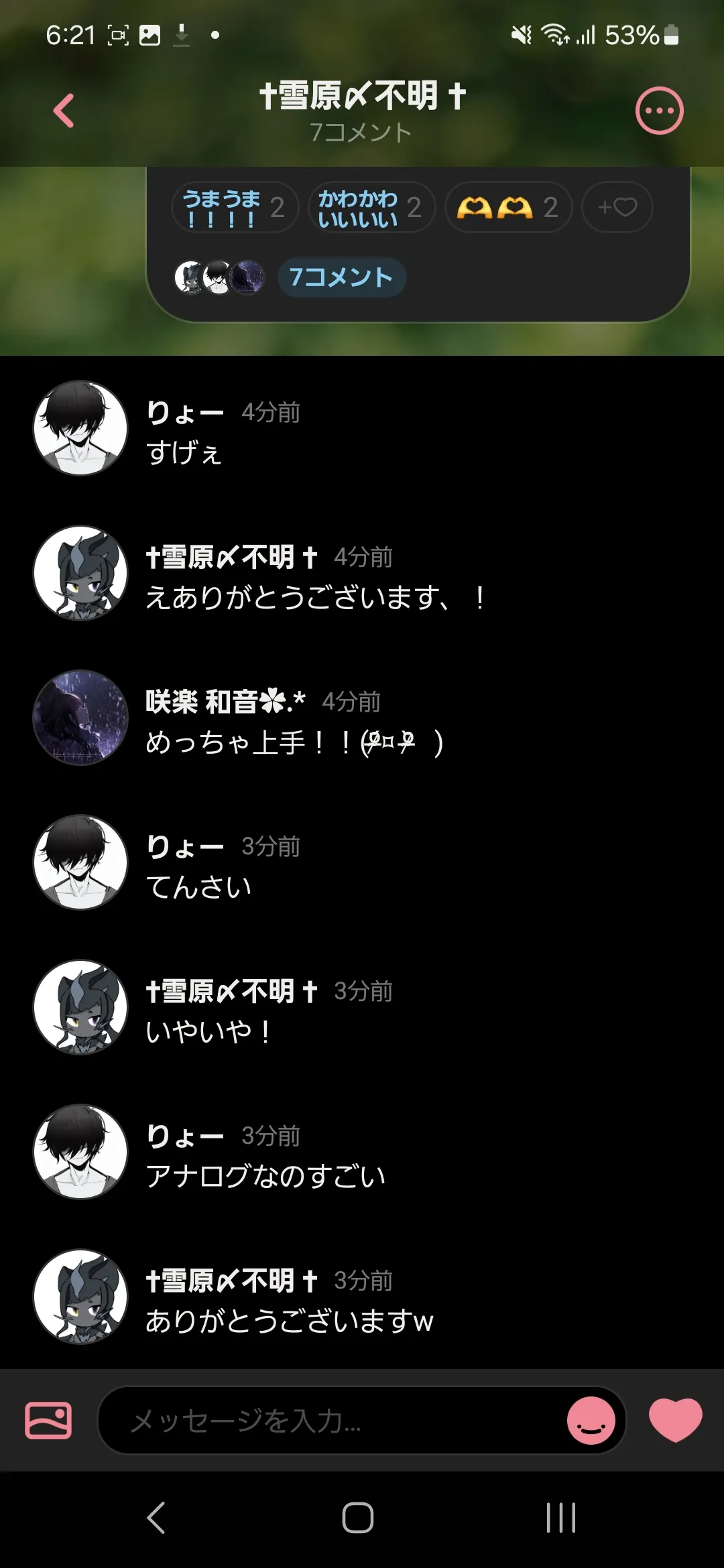Open 咲楽 和音's profile avatar
The image size is (724, 1568).
pyautogui.click(x=80, y=718)
